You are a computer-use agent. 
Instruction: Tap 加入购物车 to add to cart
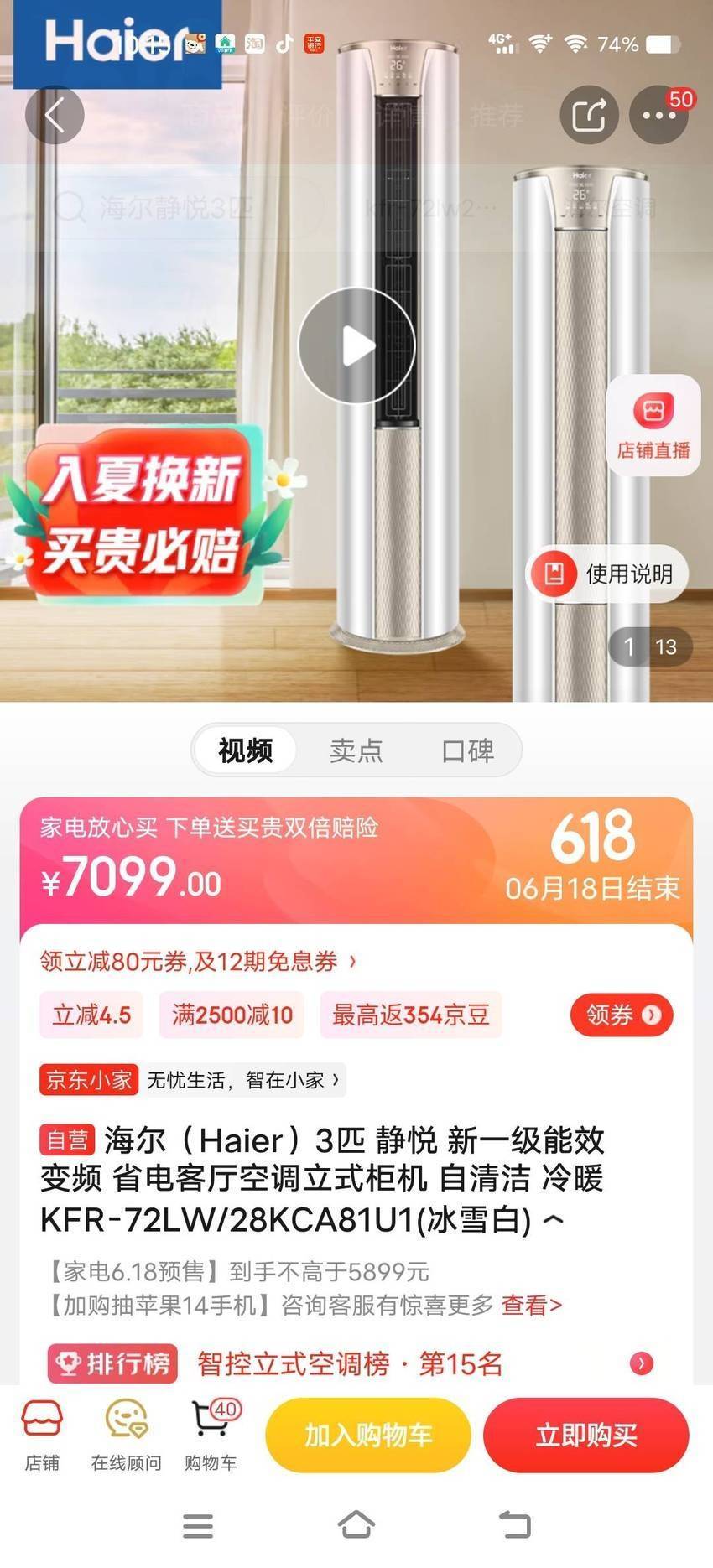pos(368,1435)
